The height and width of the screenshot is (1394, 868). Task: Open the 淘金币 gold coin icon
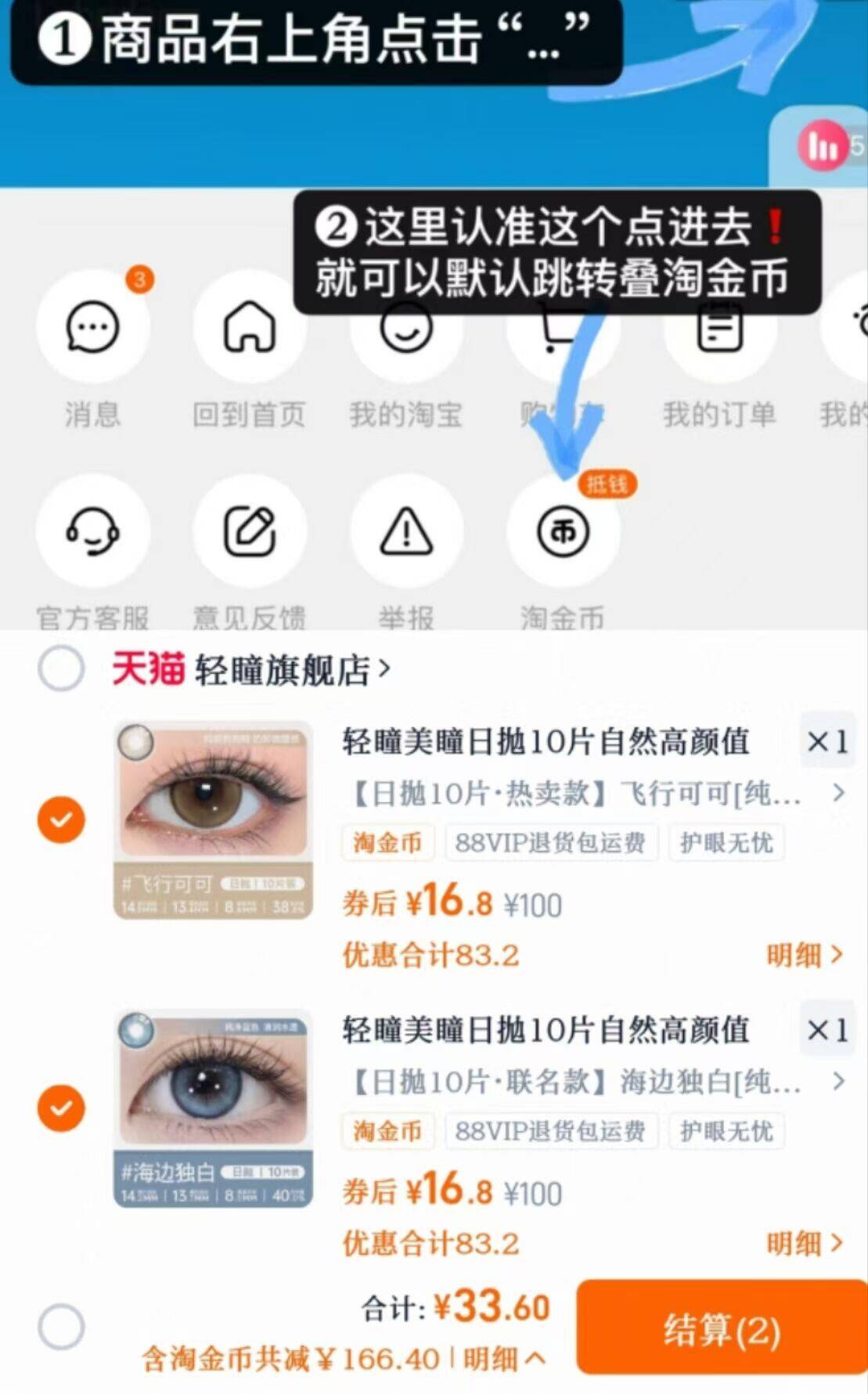pyautogui.click(x=562, y=531)
